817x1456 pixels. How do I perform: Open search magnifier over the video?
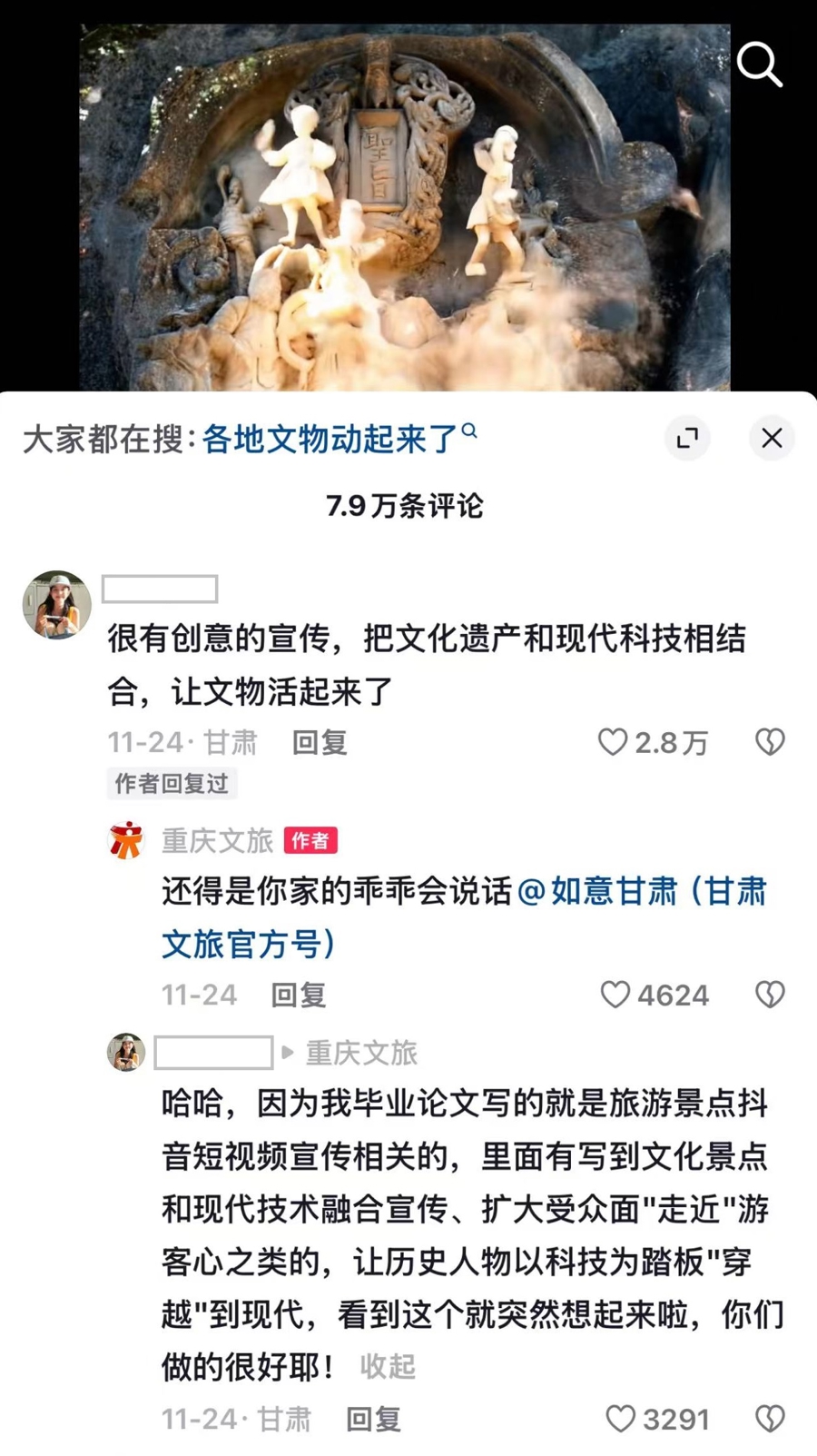point(759,64)
